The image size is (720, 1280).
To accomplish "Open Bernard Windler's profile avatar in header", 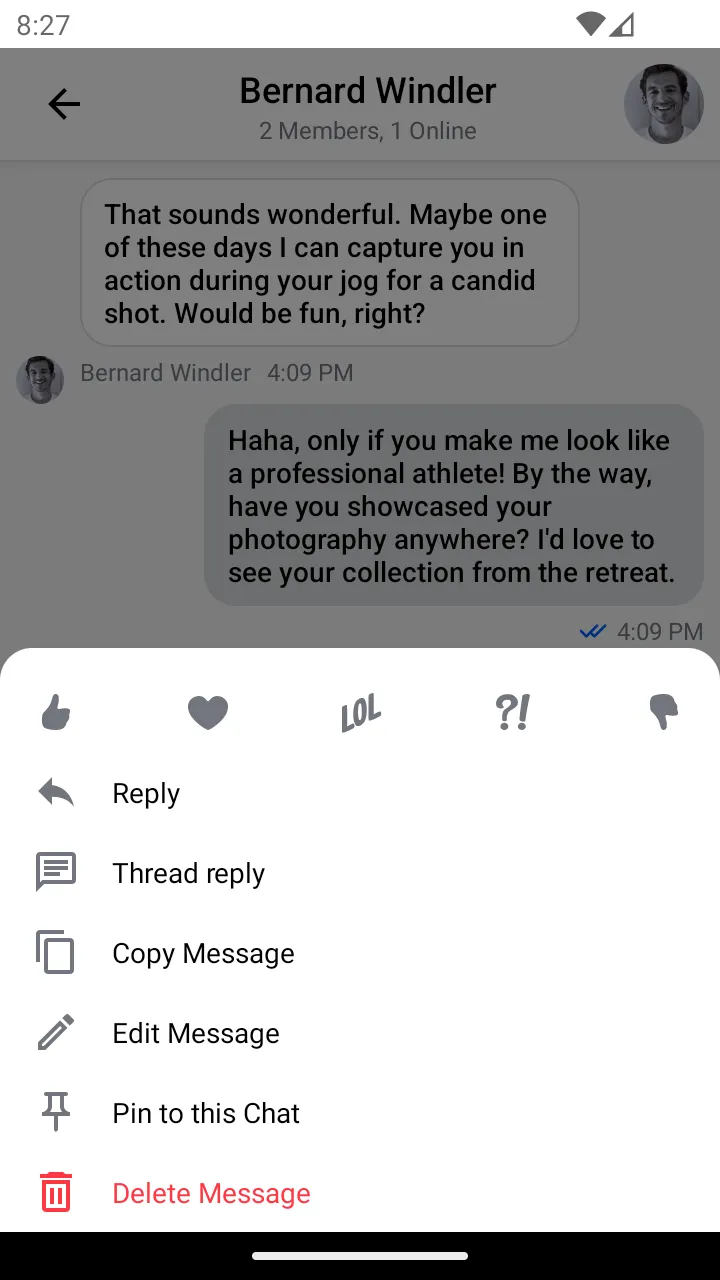I will click(664, 104).
